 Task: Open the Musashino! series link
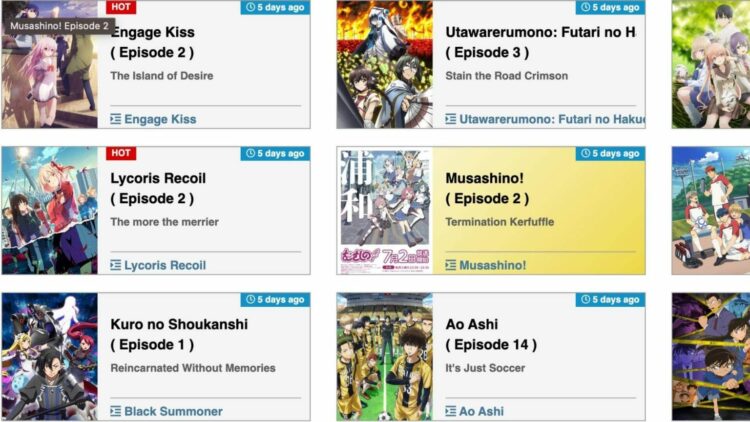point(492,265)
